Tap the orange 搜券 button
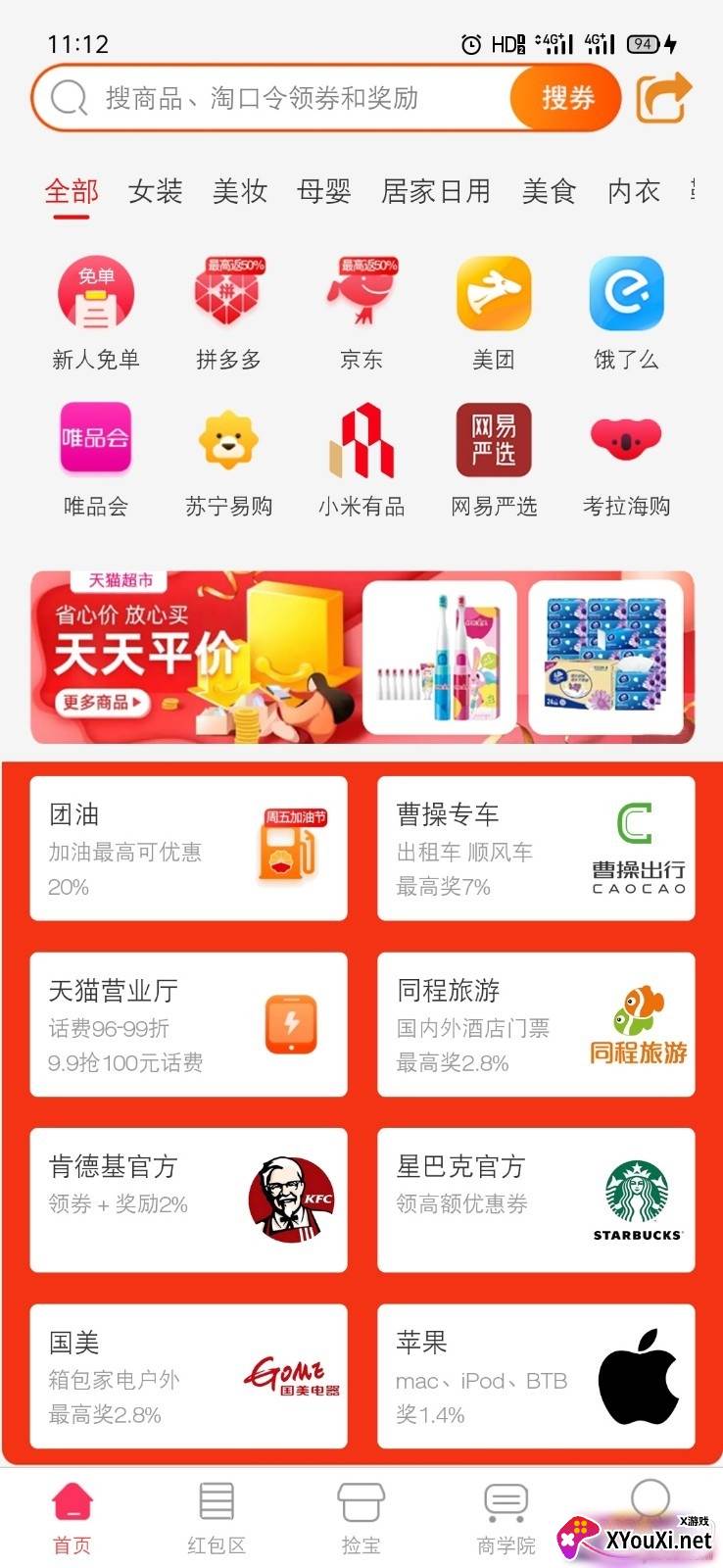The height and width of the screenshot is (1568, 723). tap(566, 98)
